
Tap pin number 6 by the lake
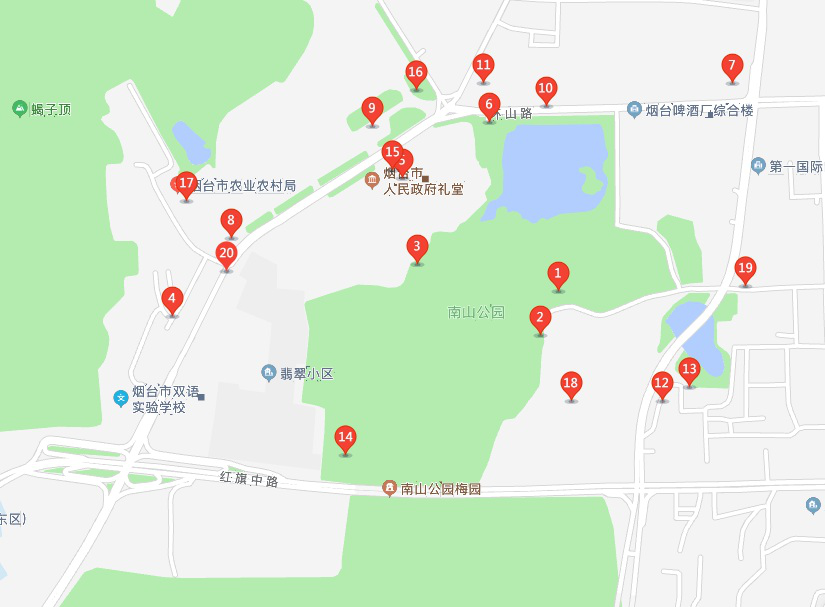click(489, 104)
